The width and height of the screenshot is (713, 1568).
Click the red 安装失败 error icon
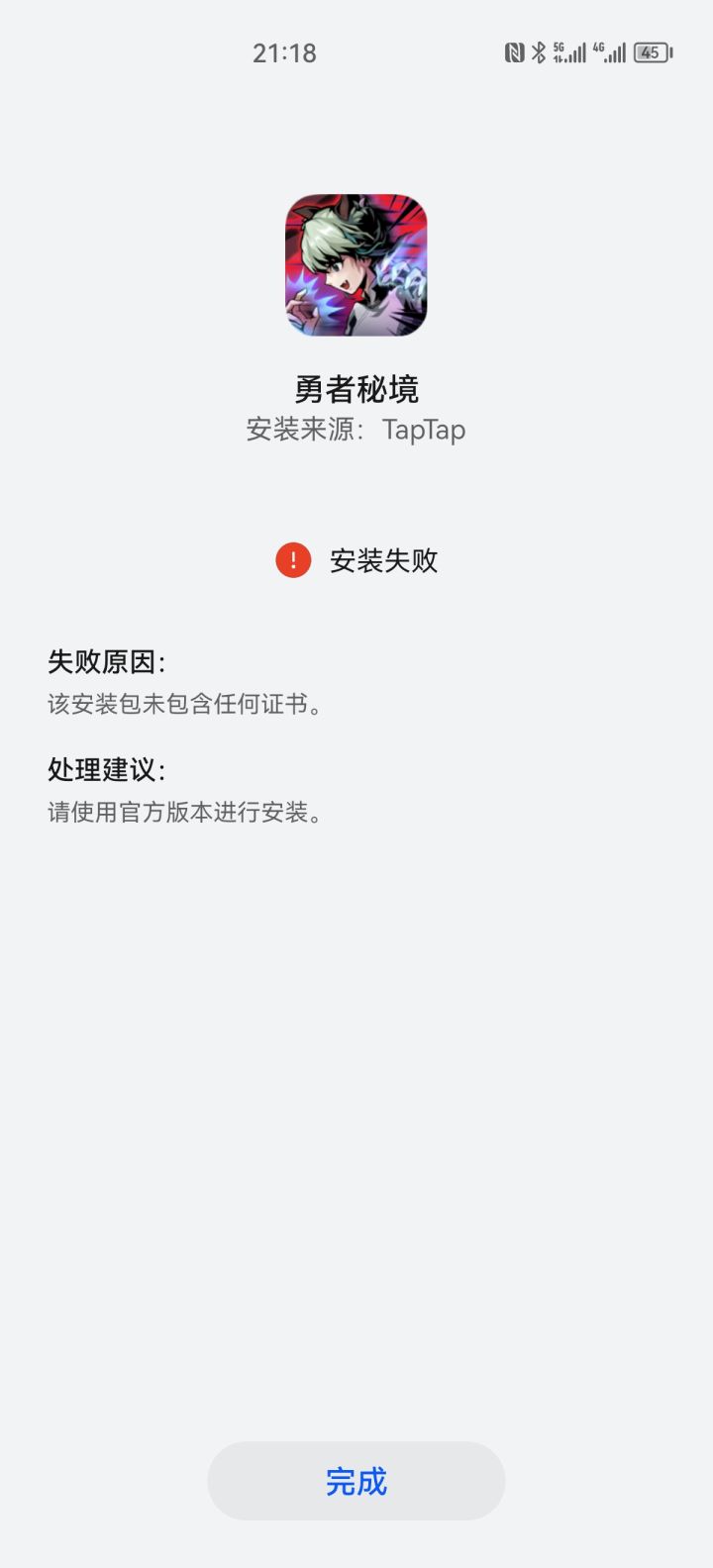291,560
